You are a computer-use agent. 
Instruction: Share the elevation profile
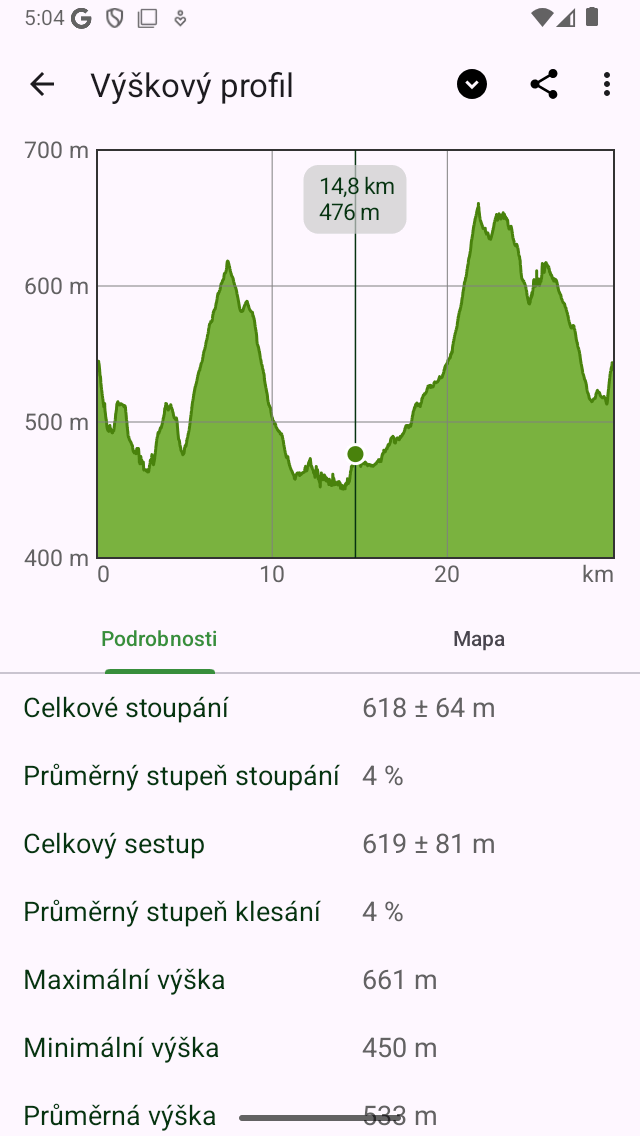coord(544,85)
